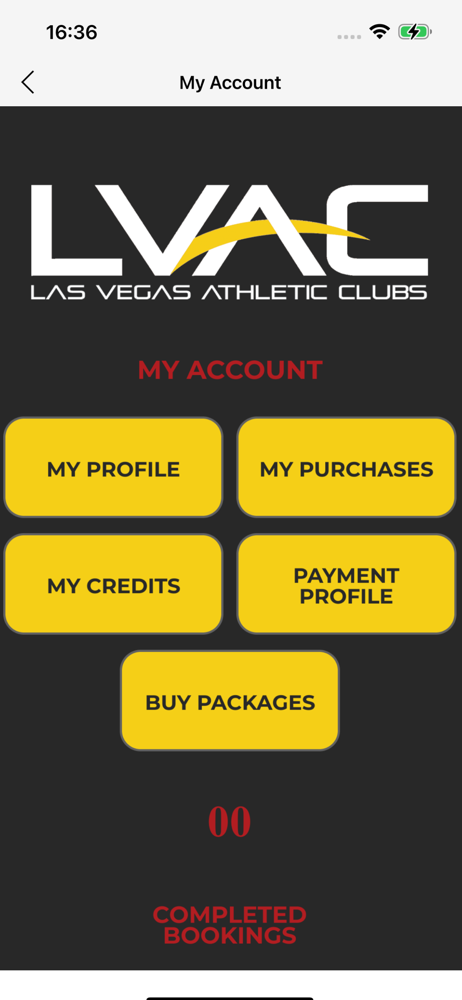The image size is (462, 1000).
Task: Go back using the top-left arrow
Action: point(27,82)
